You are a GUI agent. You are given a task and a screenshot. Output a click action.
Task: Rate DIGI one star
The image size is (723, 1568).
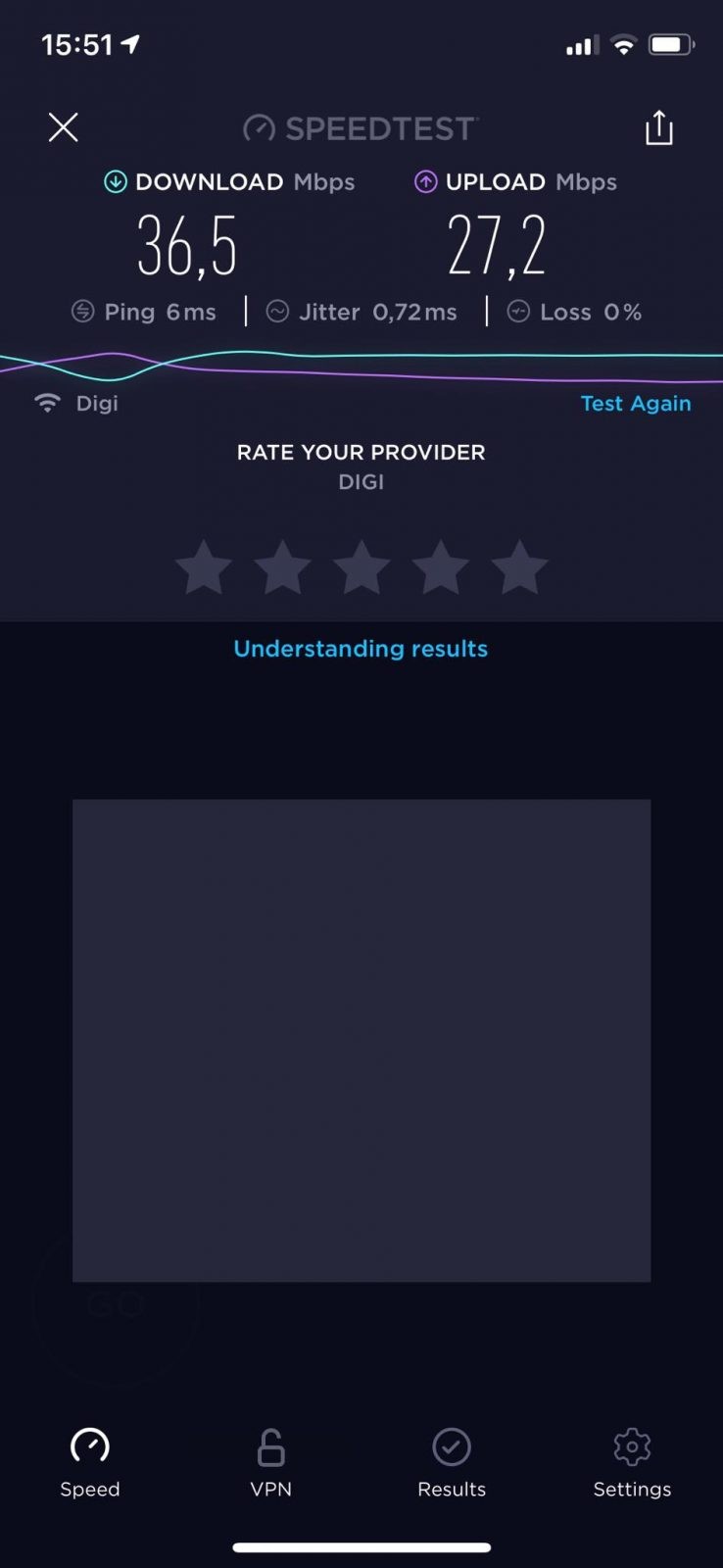[x=204, y=567]
